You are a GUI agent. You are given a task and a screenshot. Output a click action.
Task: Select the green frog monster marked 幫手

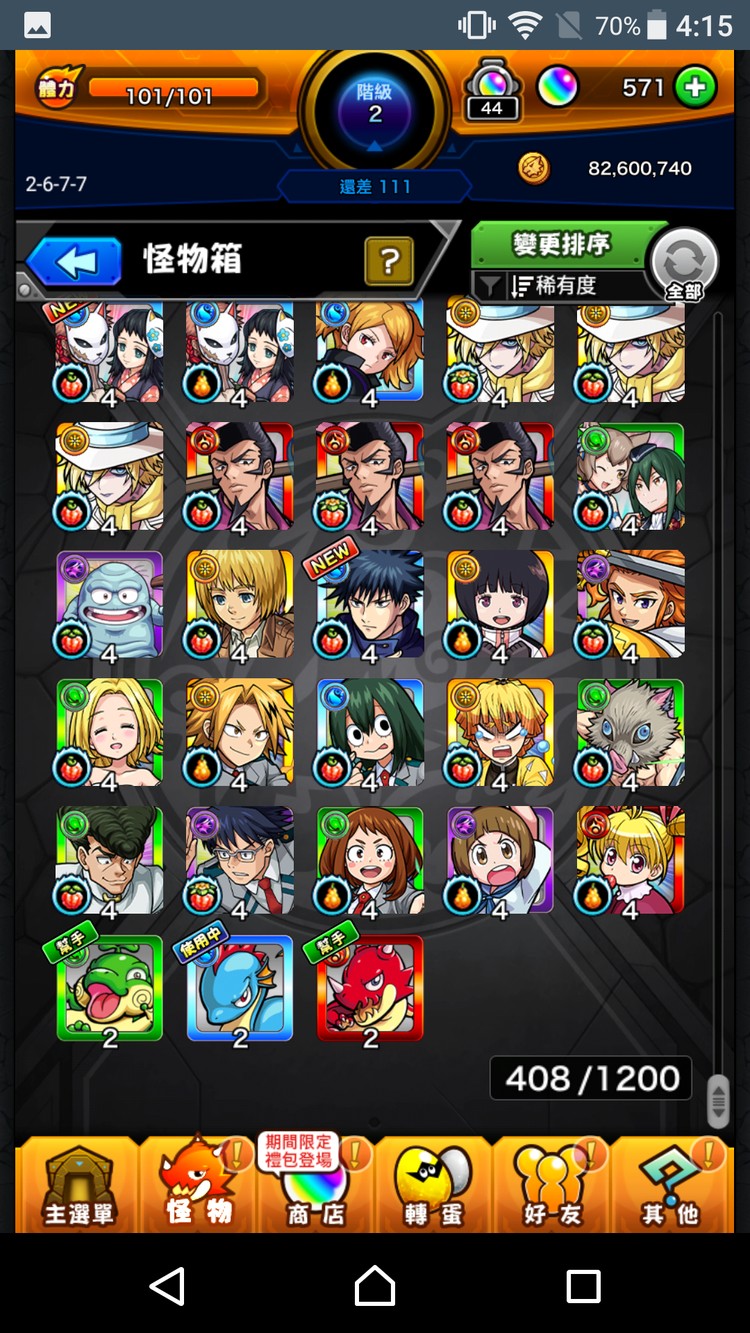coord(110,988)
